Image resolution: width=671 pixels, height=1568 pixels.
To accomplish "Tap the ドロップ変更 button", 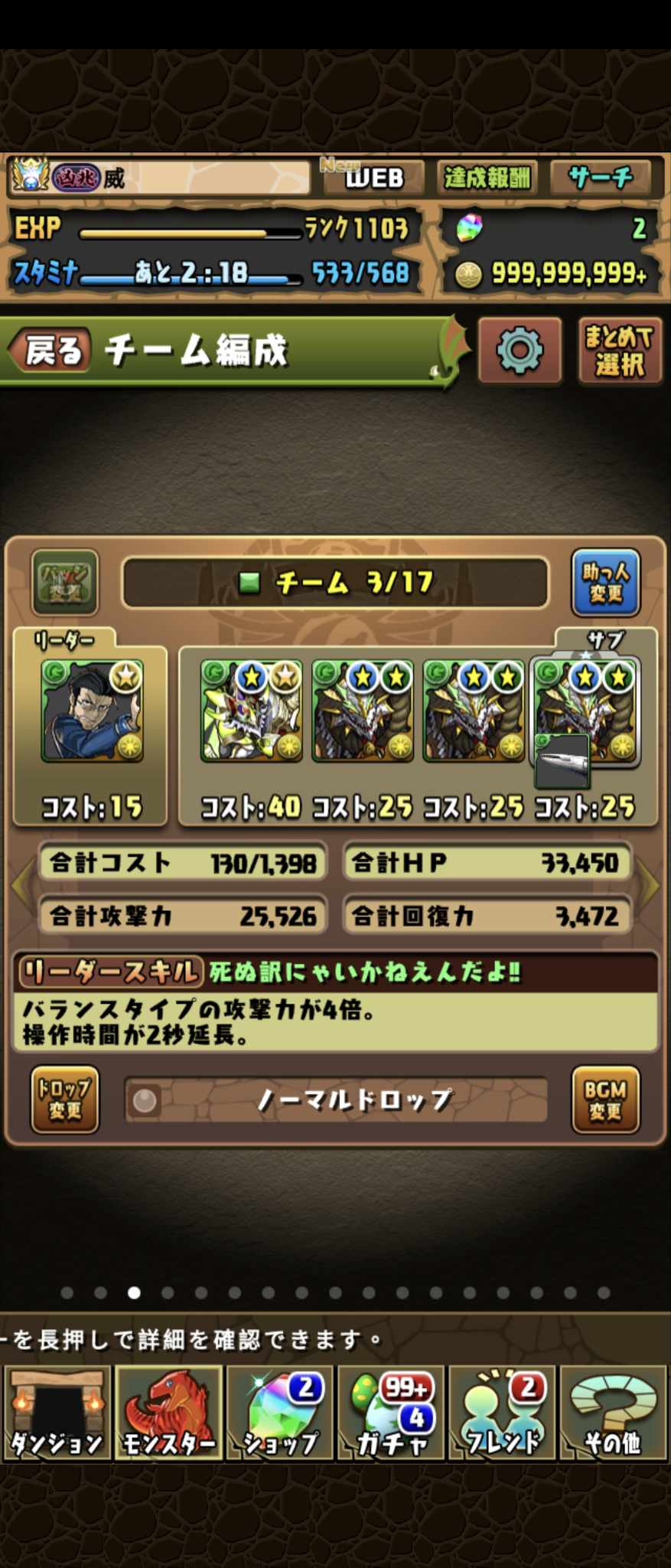I will tap(65, 1099).
